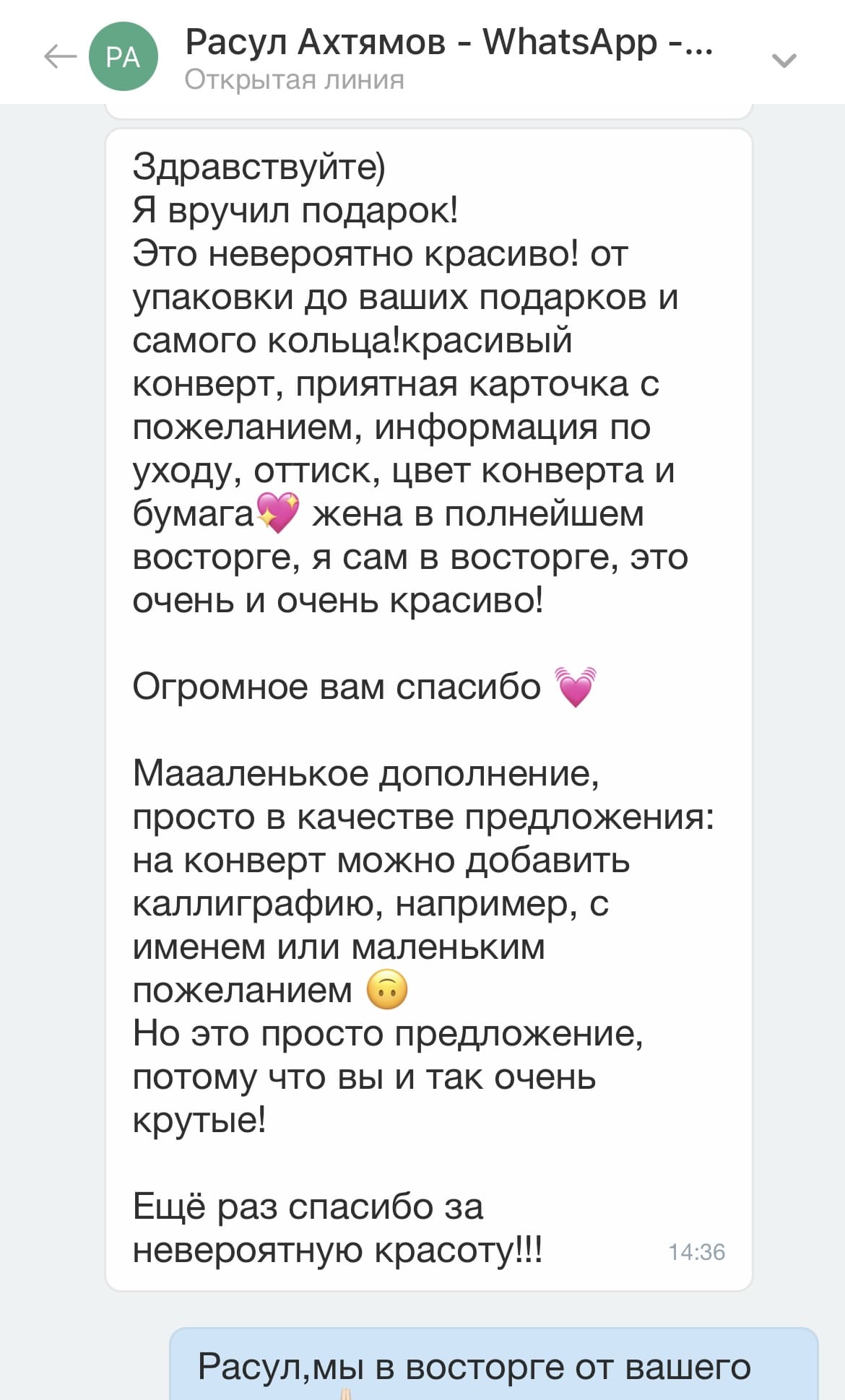This screenshot has width=845, height=1400.
Task: Open the Расул Ахтямов chat title
Action: pyautogui.click(x=448, y=42)
